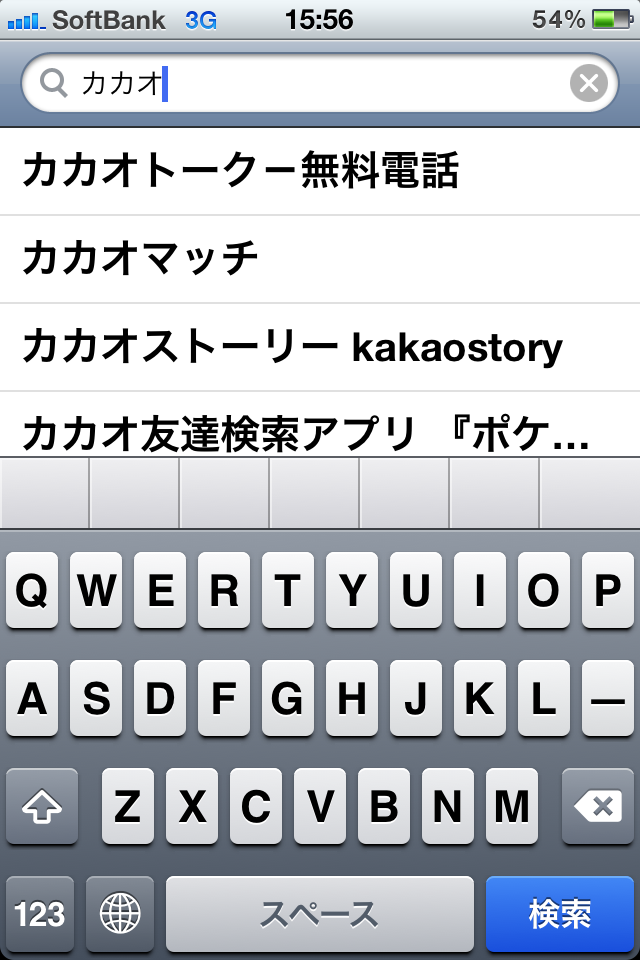Viewport: 640px width, 960px height.
Task: Tap the スペース space bar
Action: point(319,914)
